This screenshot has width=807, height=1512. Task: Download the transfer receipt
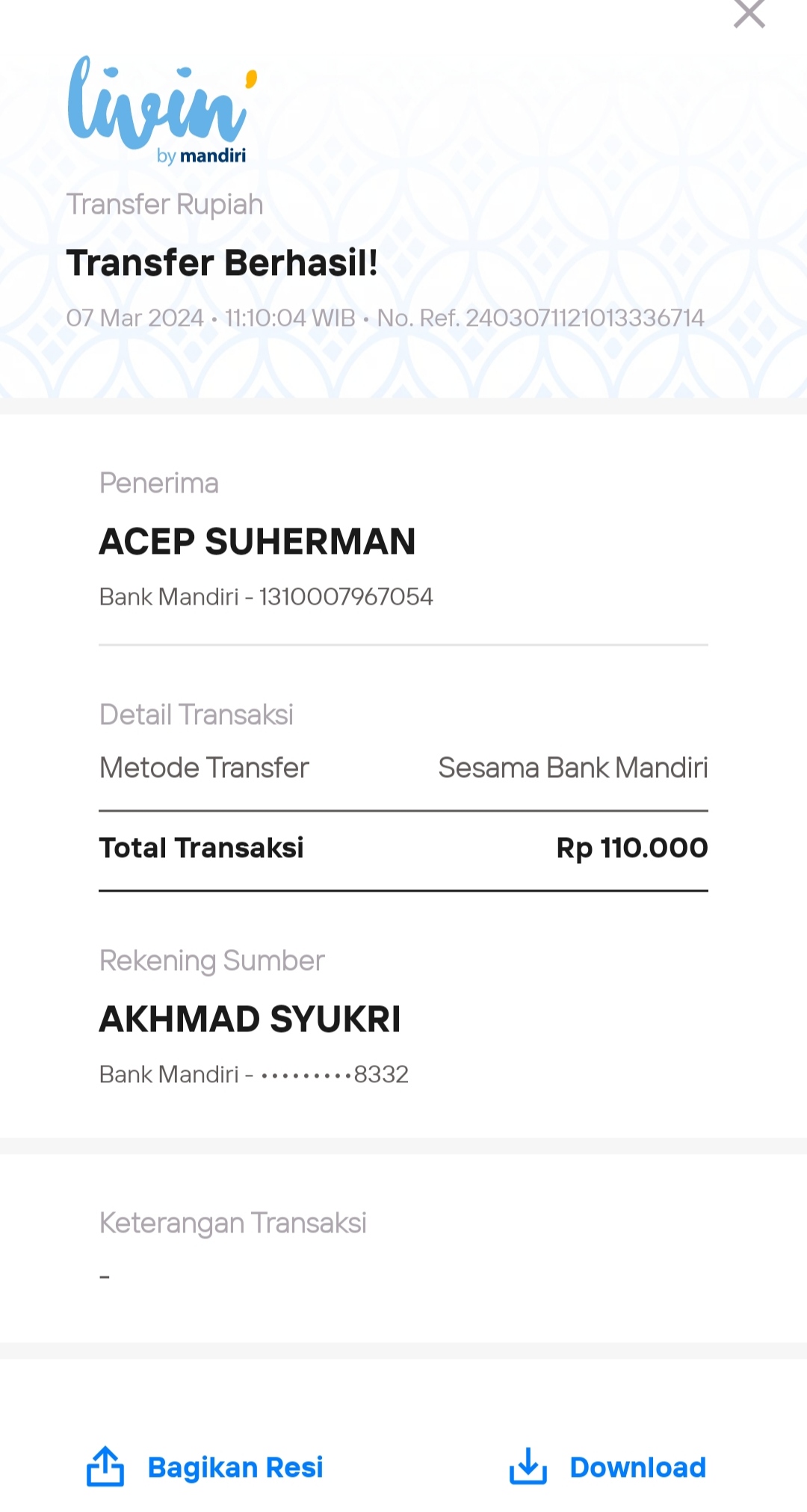607,1467
